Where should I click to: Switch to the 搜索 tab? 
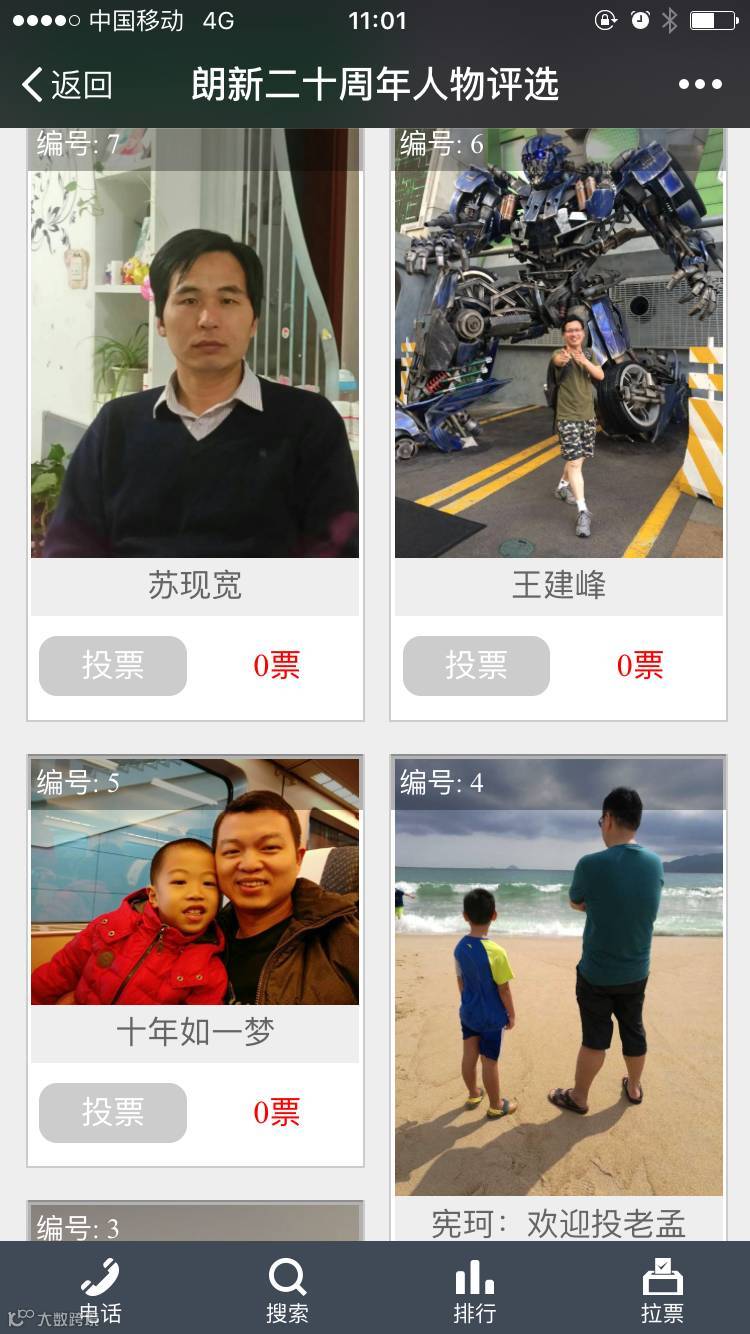coord(287,1290)
